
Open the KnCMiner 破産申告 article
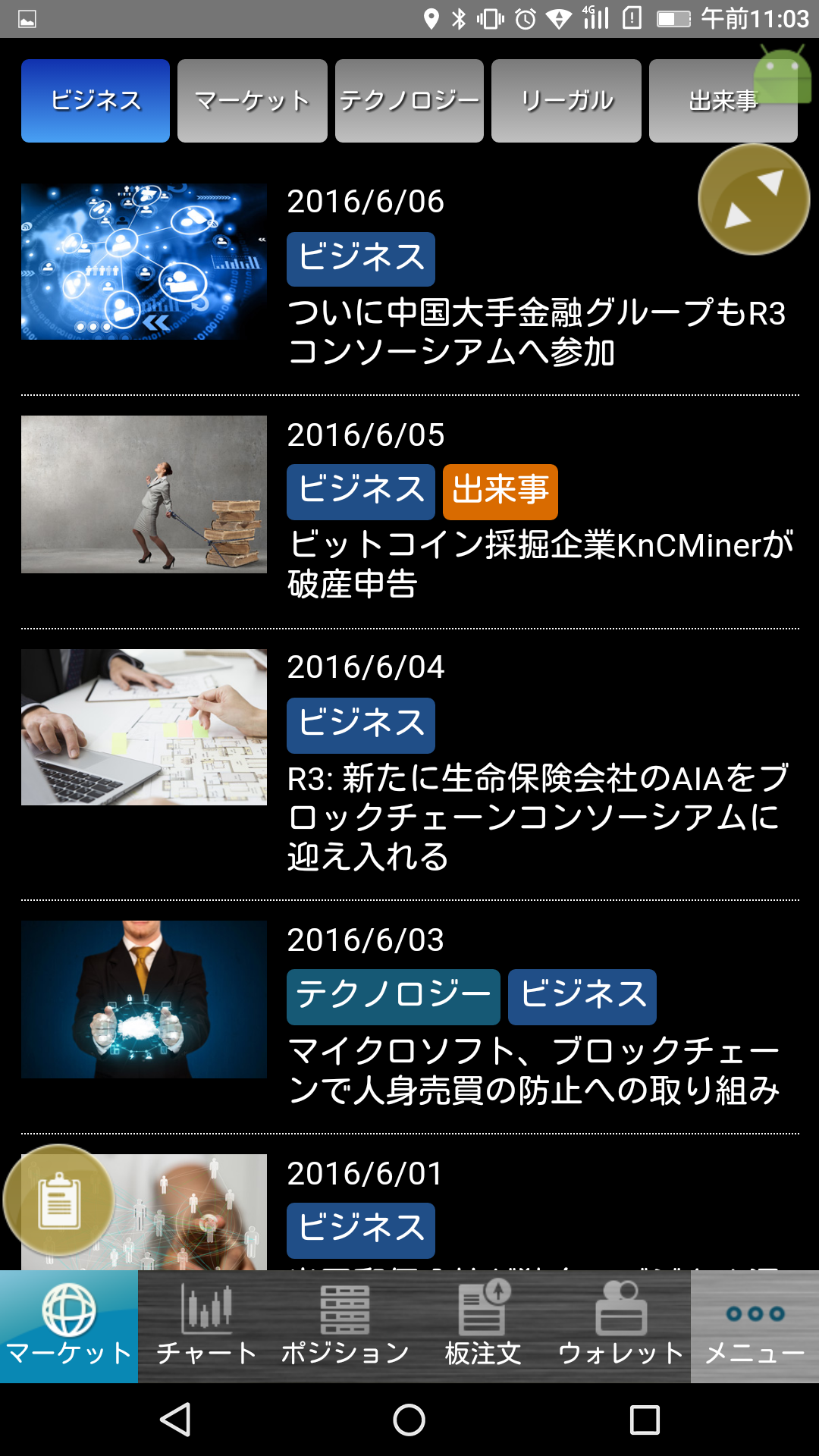pyautogui.click(x=538, y=564)
